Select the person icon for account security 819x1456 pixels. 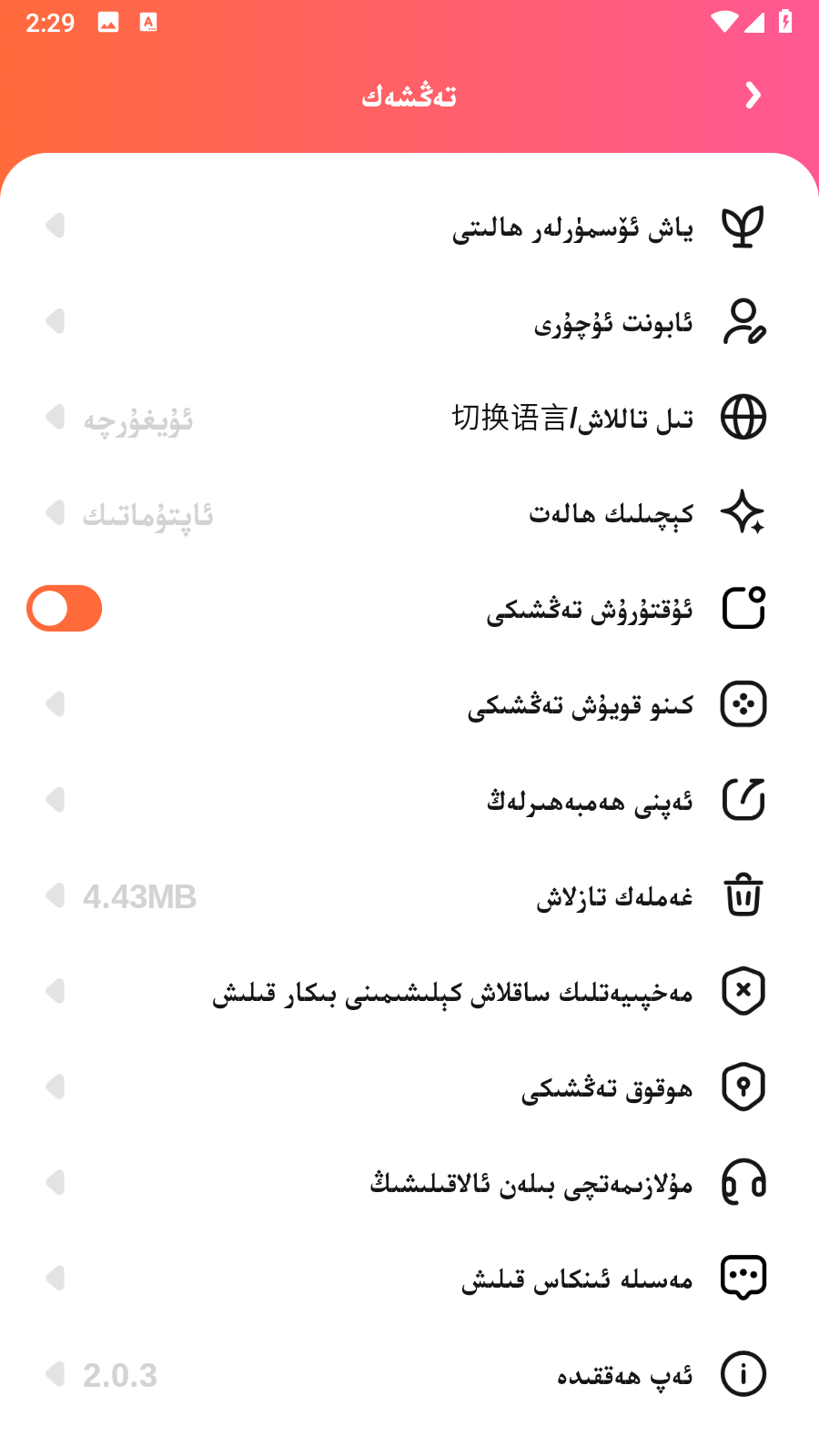[x=743, y=321]
